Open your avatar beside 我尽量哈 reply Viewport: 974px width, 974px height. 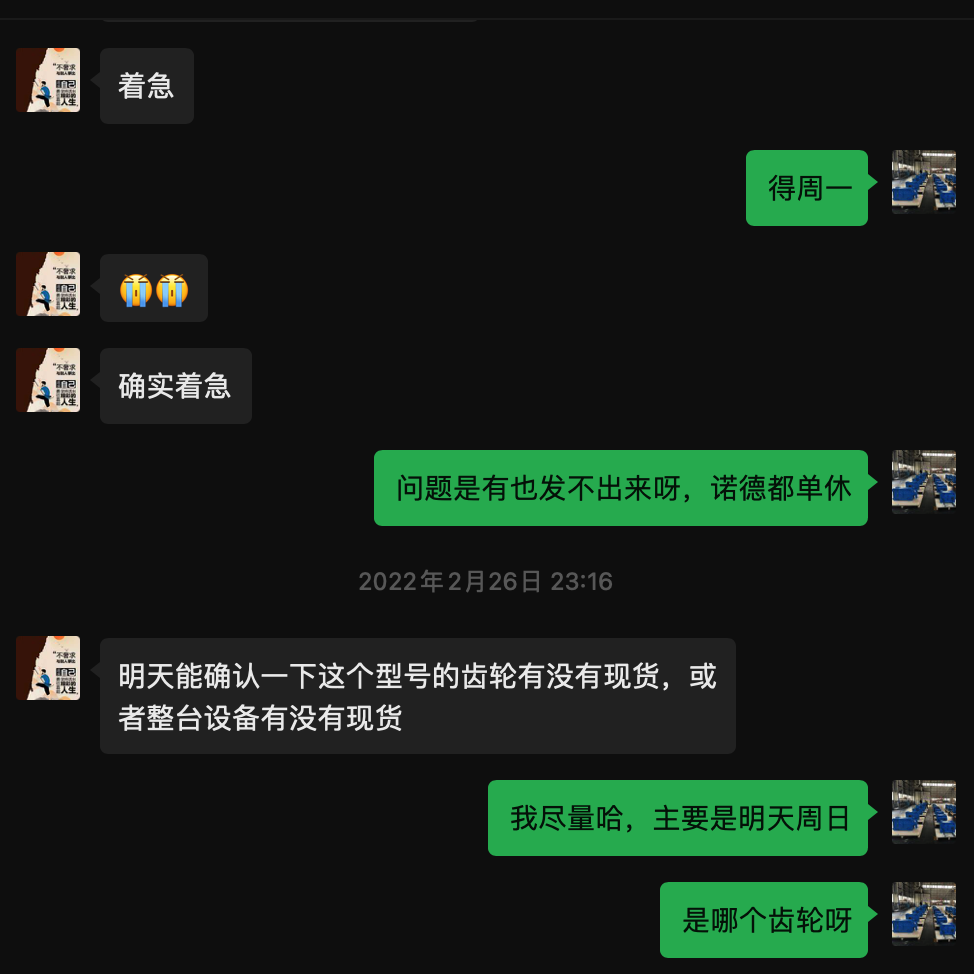click(x=923, y=812)
